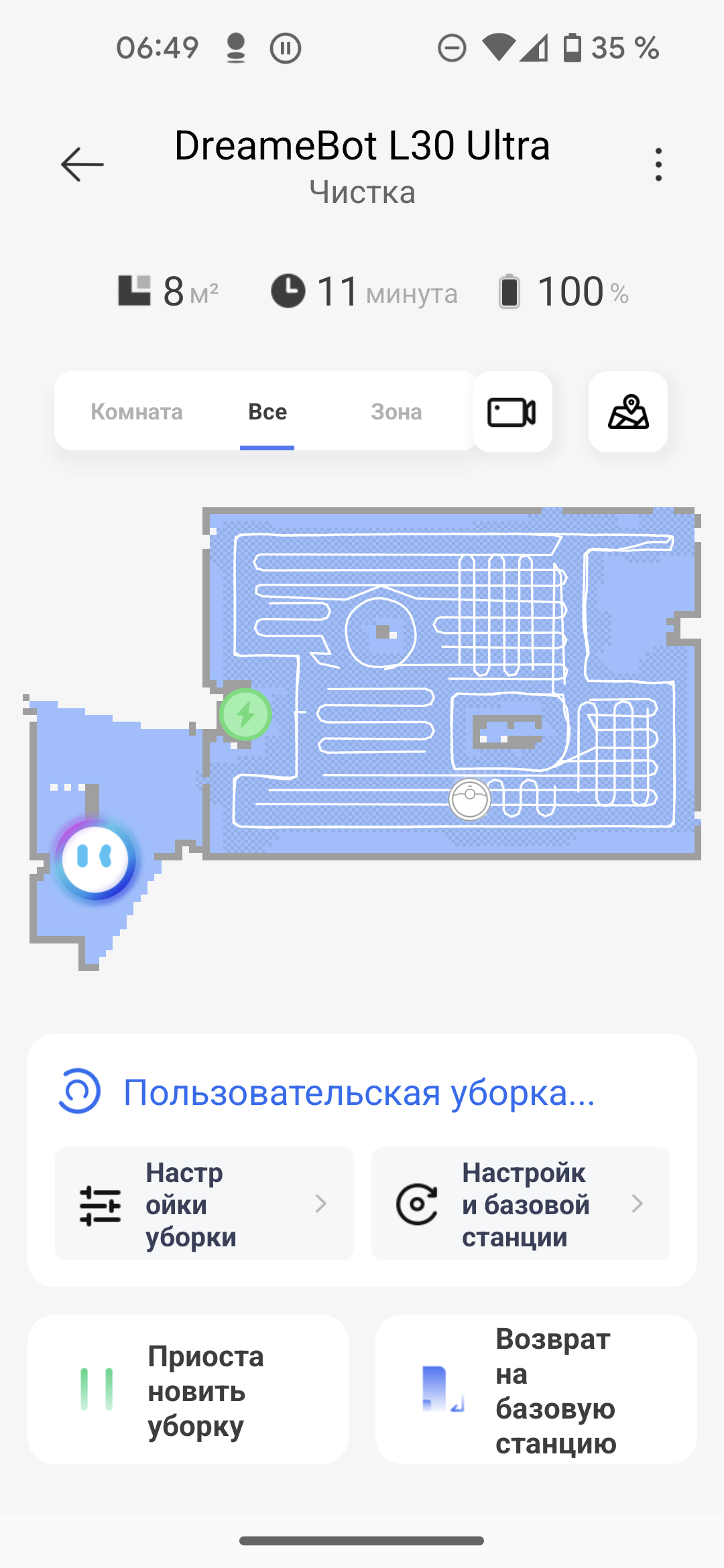Select the Все tab
Image resolution: width=724 pixels, height=1568 pixels.
pos(267,411)
